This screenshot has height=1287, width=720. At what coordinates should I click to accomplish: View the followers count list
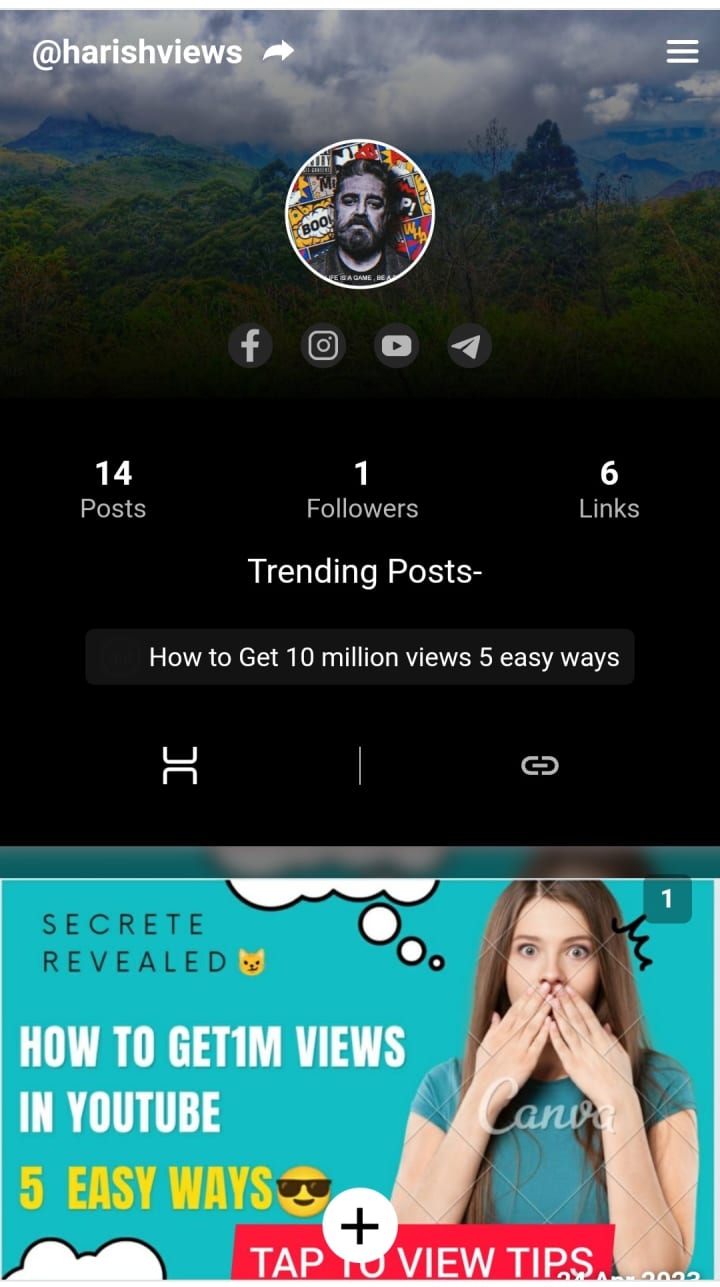362,489
